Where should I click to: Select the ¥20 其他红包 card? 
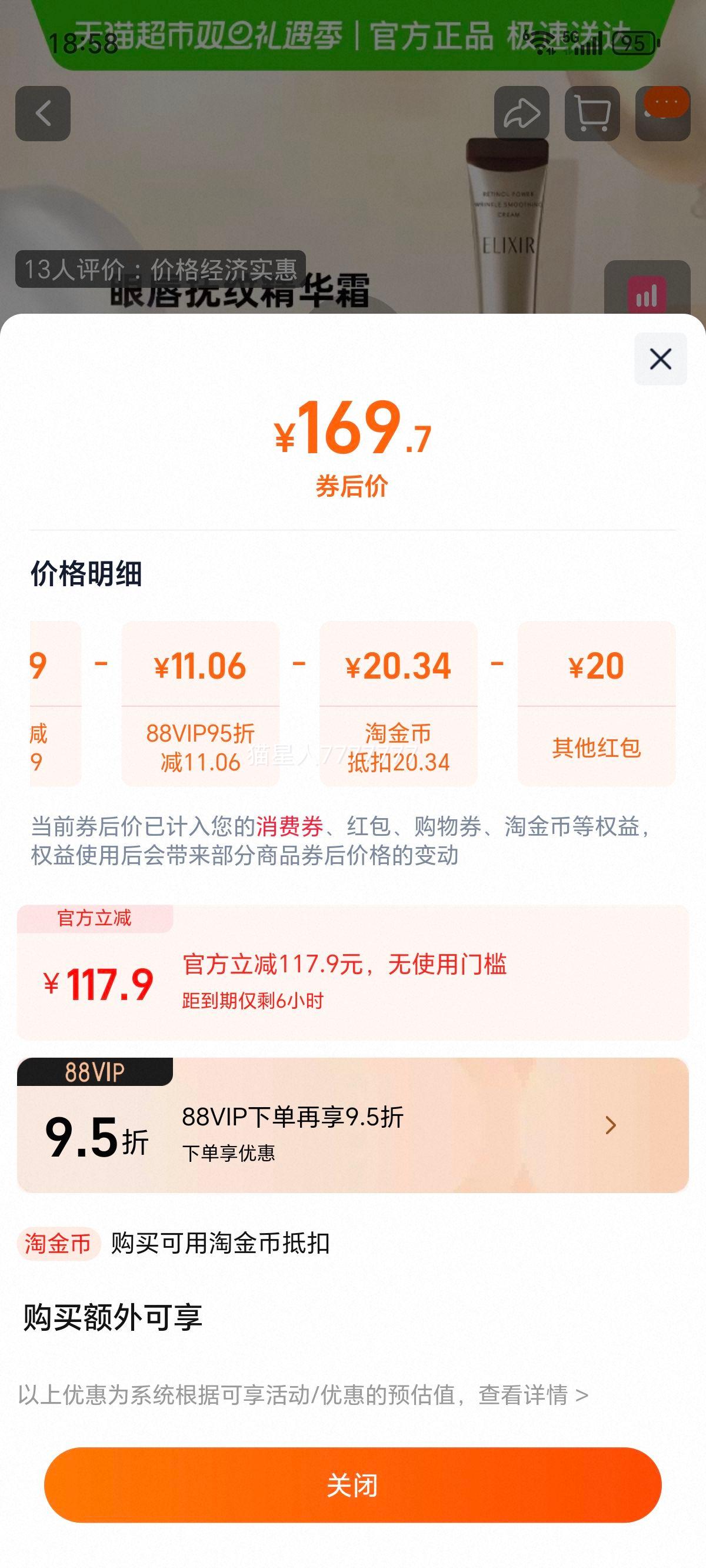596,706
